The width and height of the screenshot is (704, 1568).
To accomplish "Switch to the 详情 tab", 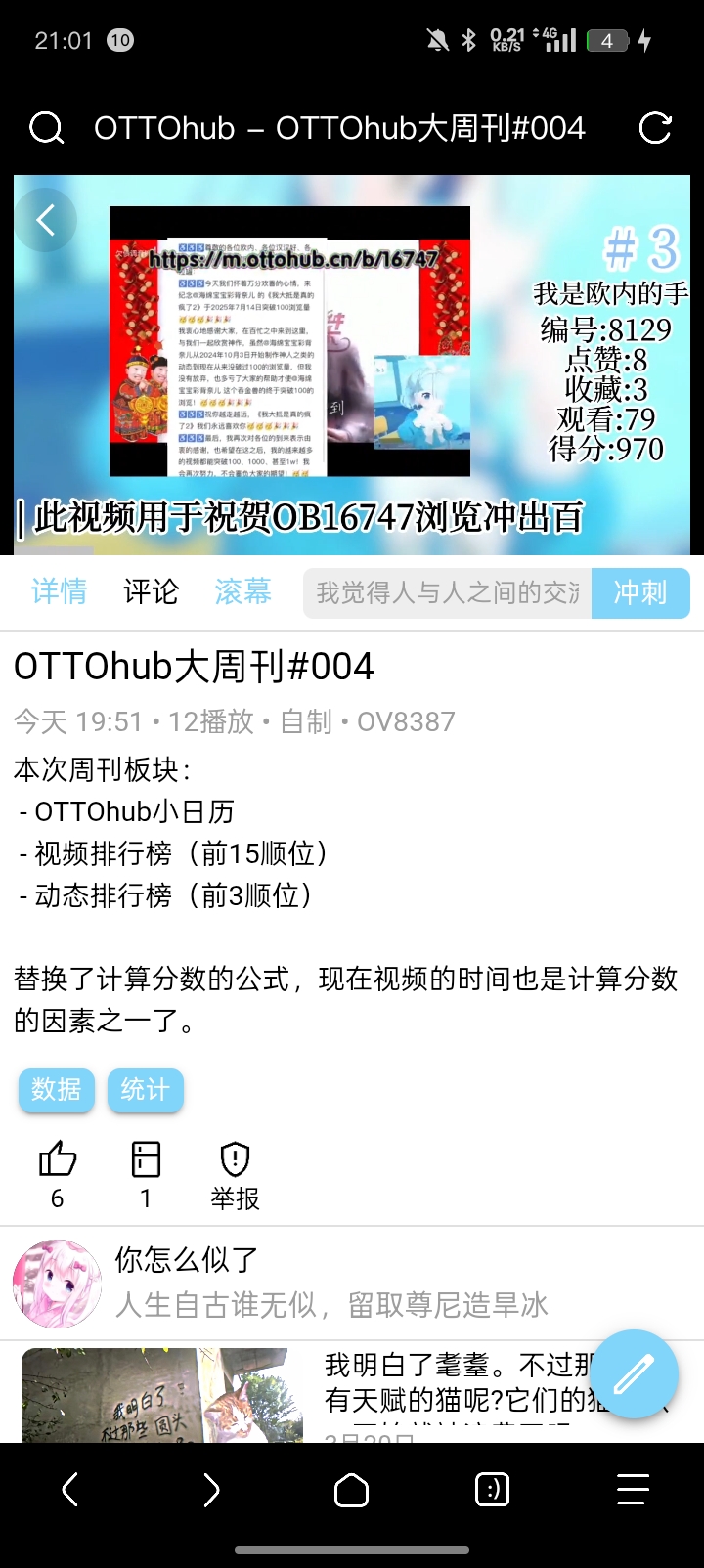I will tap(60, 591).
